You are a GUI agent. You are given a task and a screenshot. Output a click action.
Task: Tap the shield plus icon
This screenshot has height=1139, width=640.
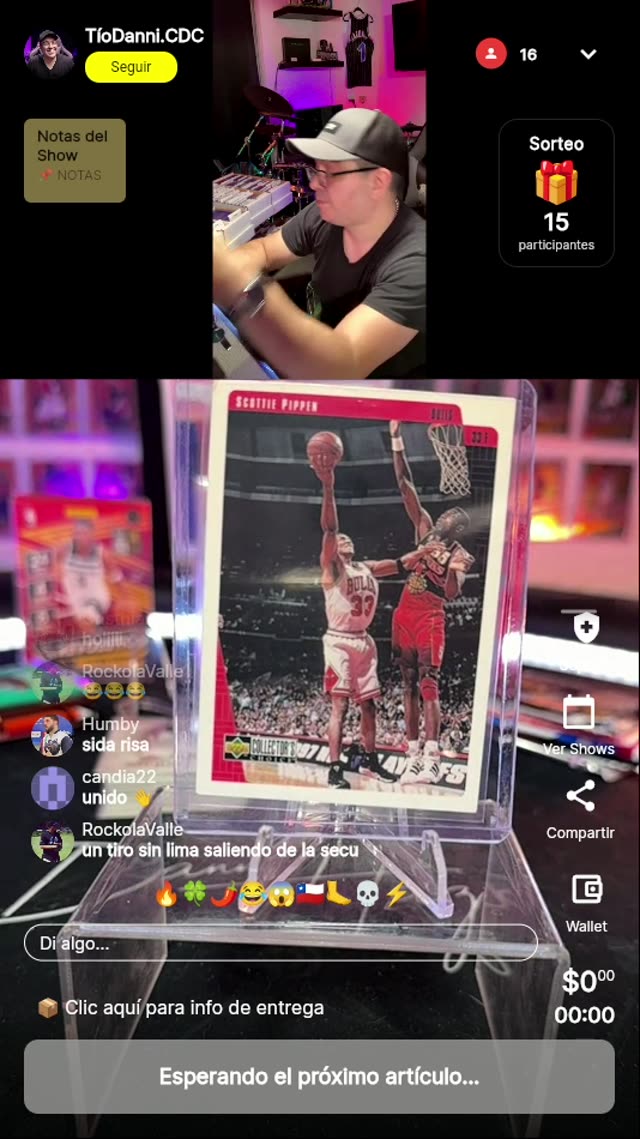(586, 627)
